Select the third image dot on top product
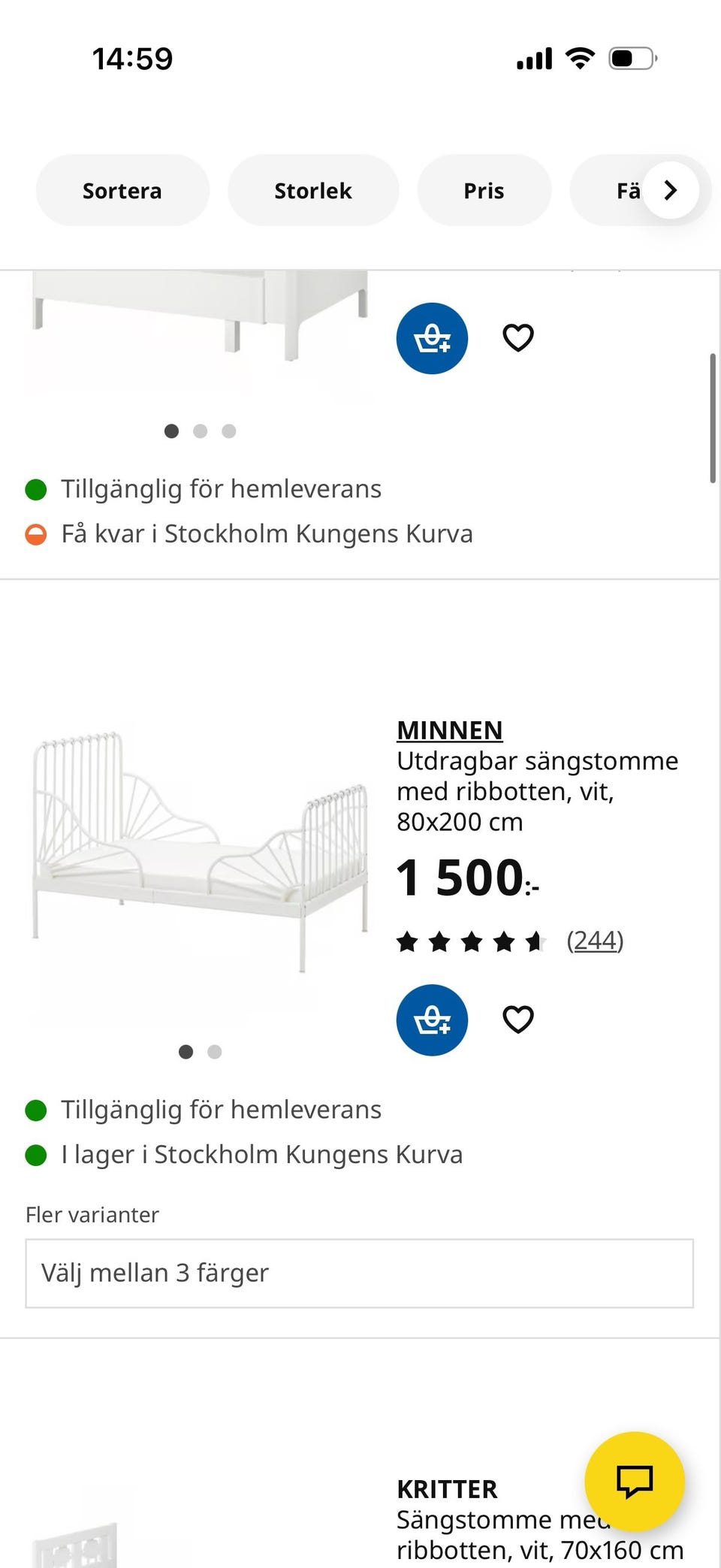Viewport: 721px width, 1568px height. 228,431
